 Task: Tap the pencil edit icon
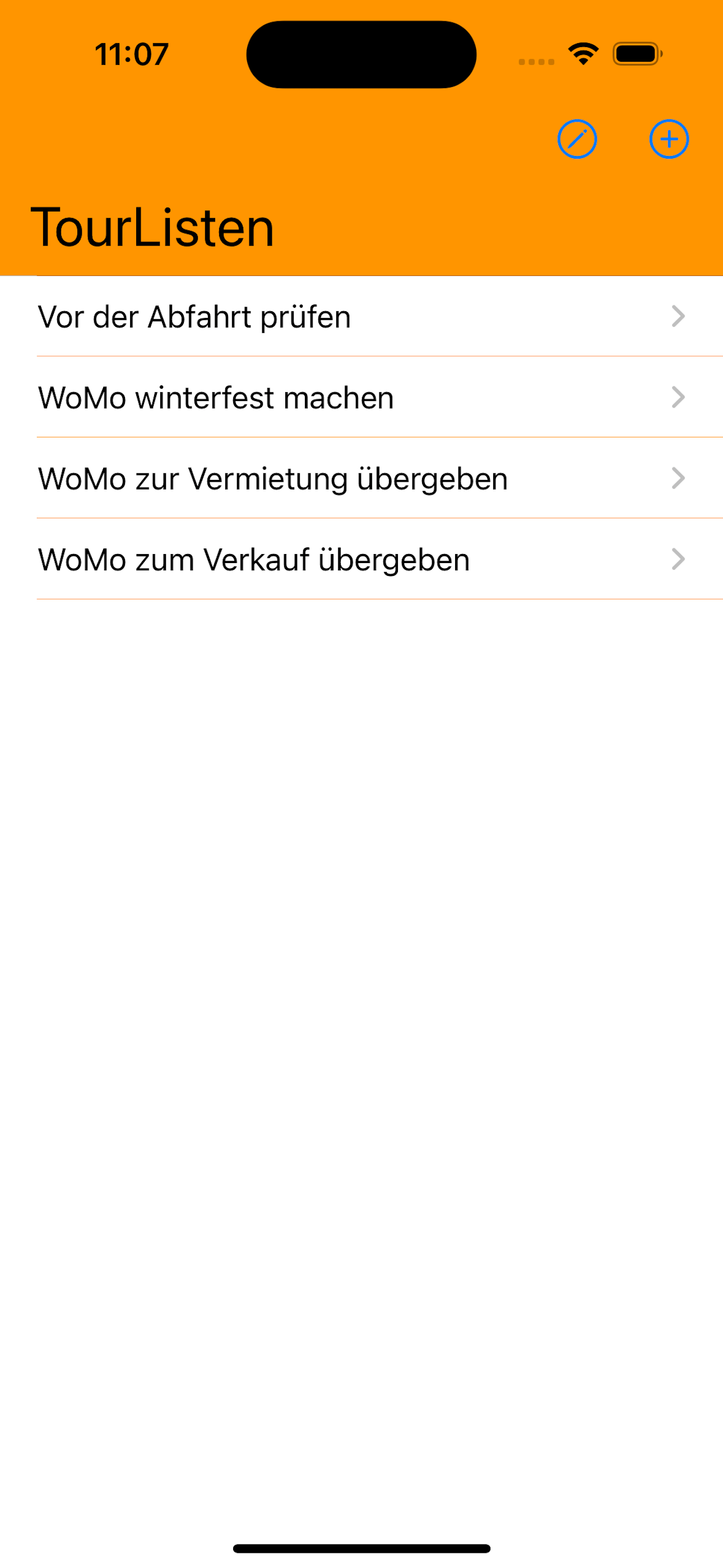click(577, 140)
